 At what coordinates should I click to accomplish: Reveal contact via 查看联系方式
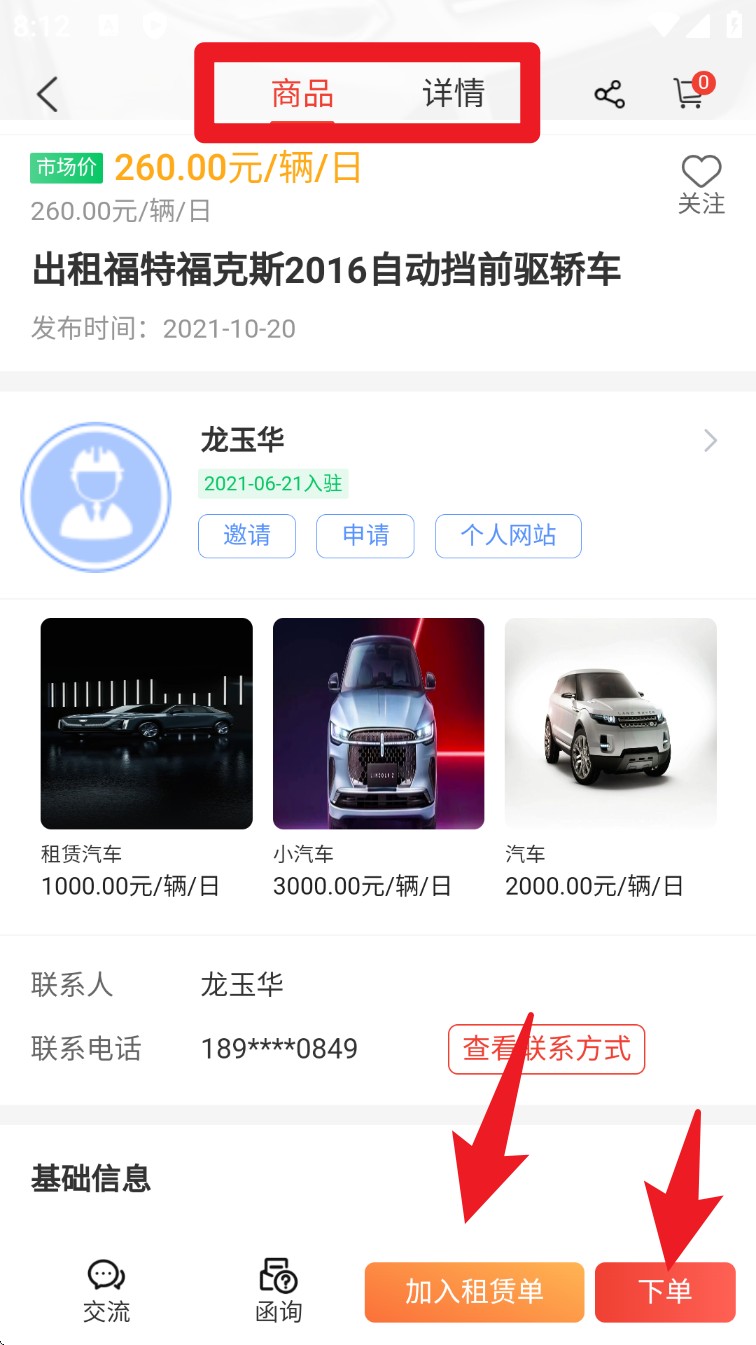[546, 1049]
